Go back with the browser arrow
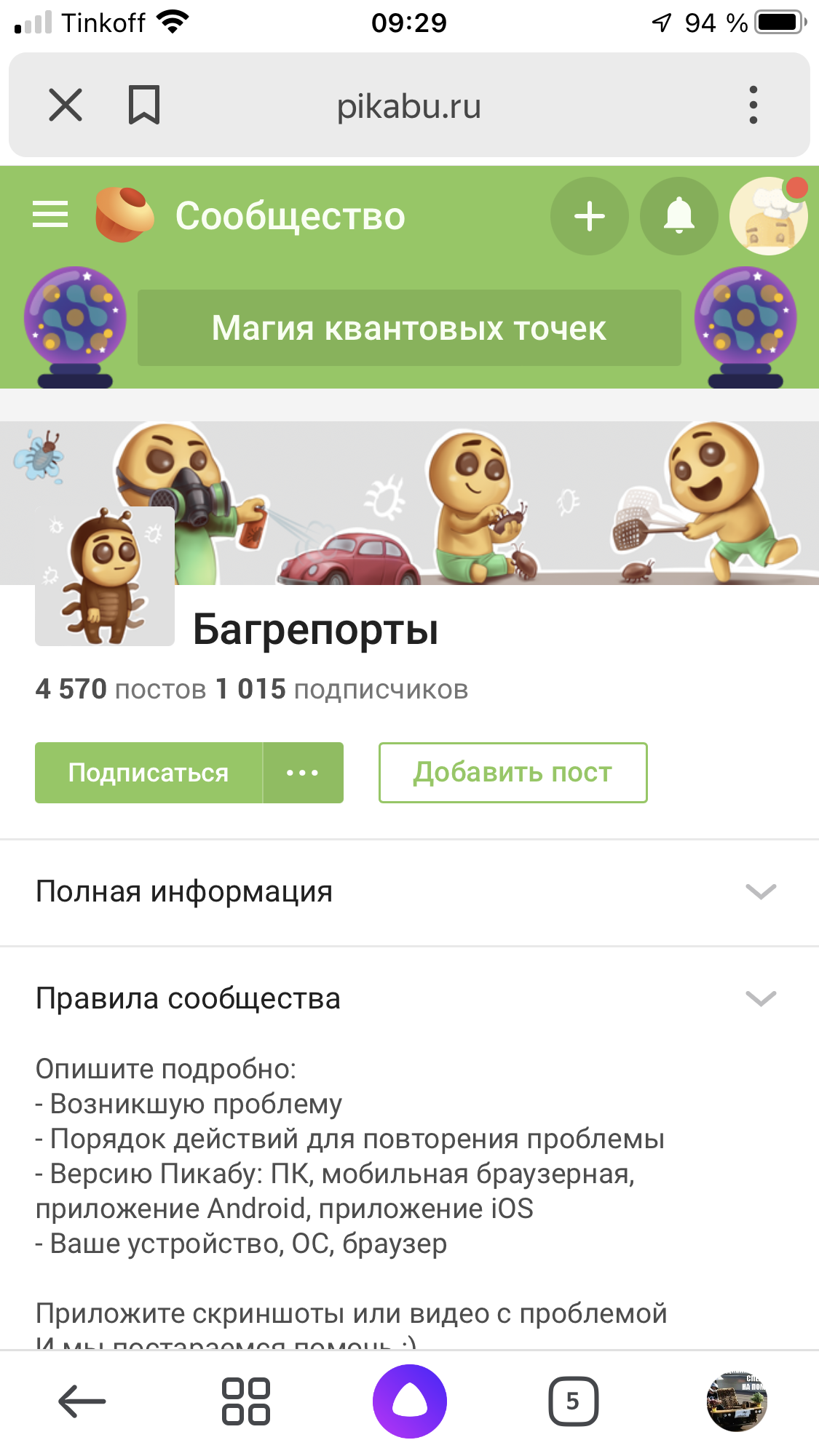The width and height of the screenshot is (819, 1456). [x=82, y=1401]
